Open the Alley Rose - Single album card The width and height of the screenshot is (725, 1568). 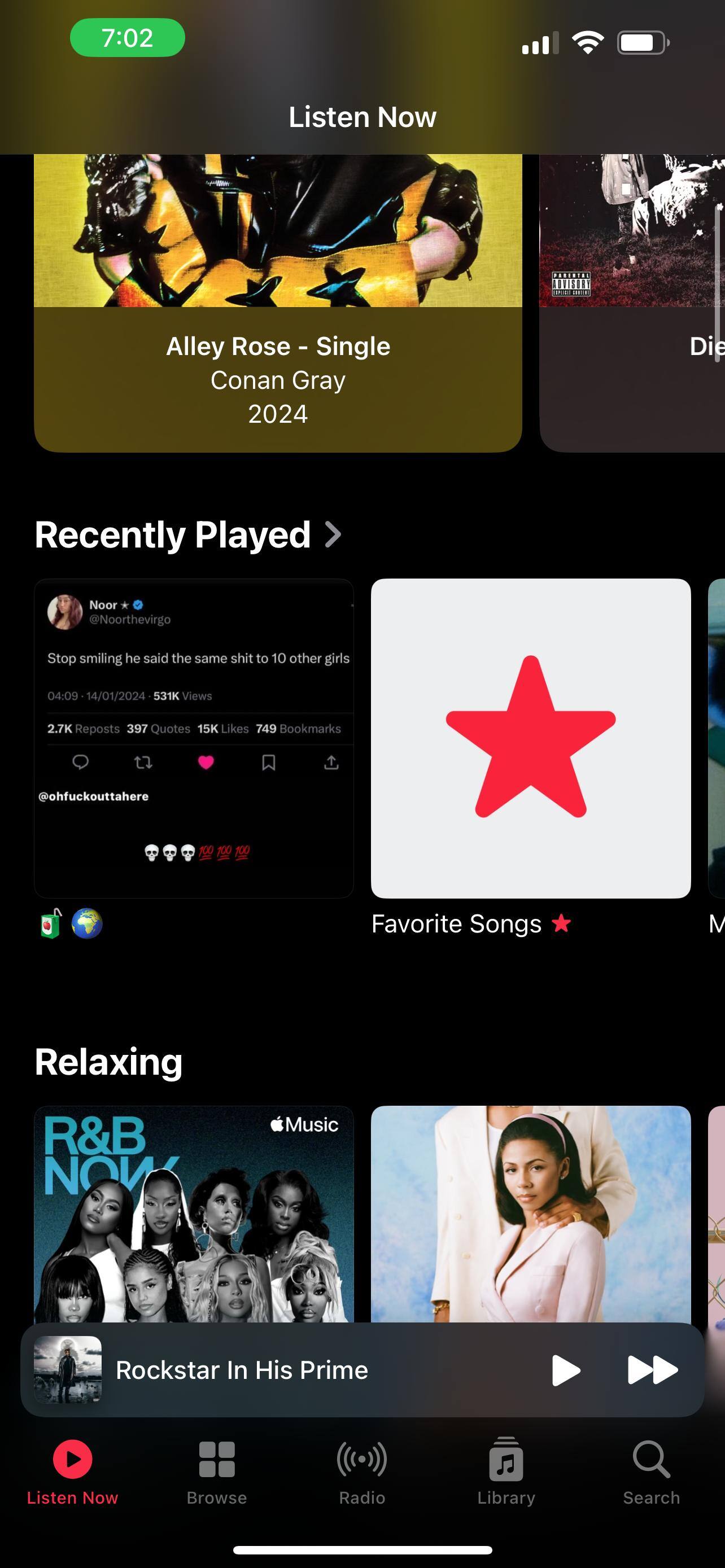[x=278, y=304]
